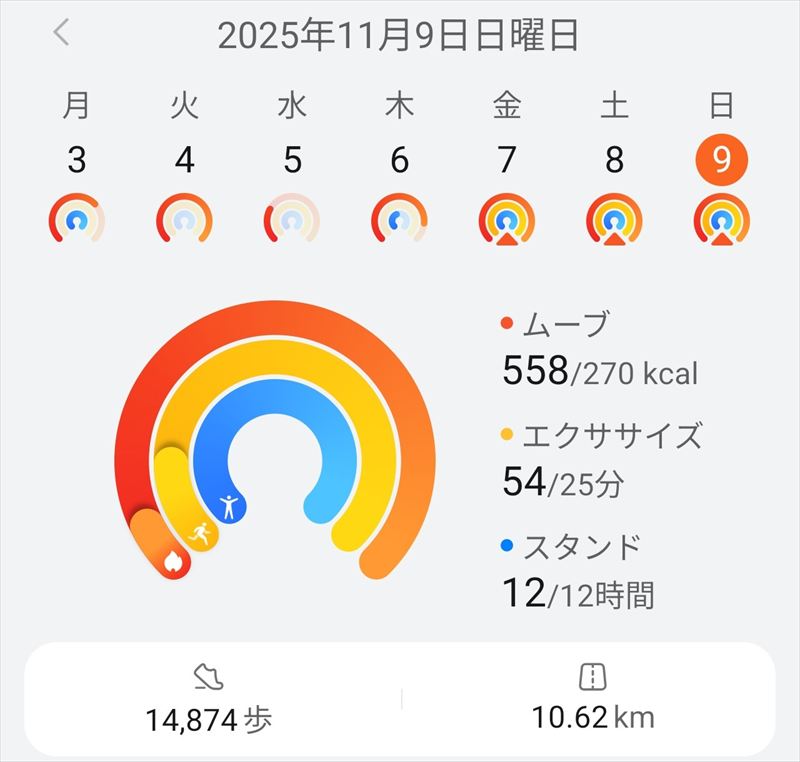Select Friday the 7th
Image resolution: width=800 pixels, height=762 pixels.
(x=507, y=160)
